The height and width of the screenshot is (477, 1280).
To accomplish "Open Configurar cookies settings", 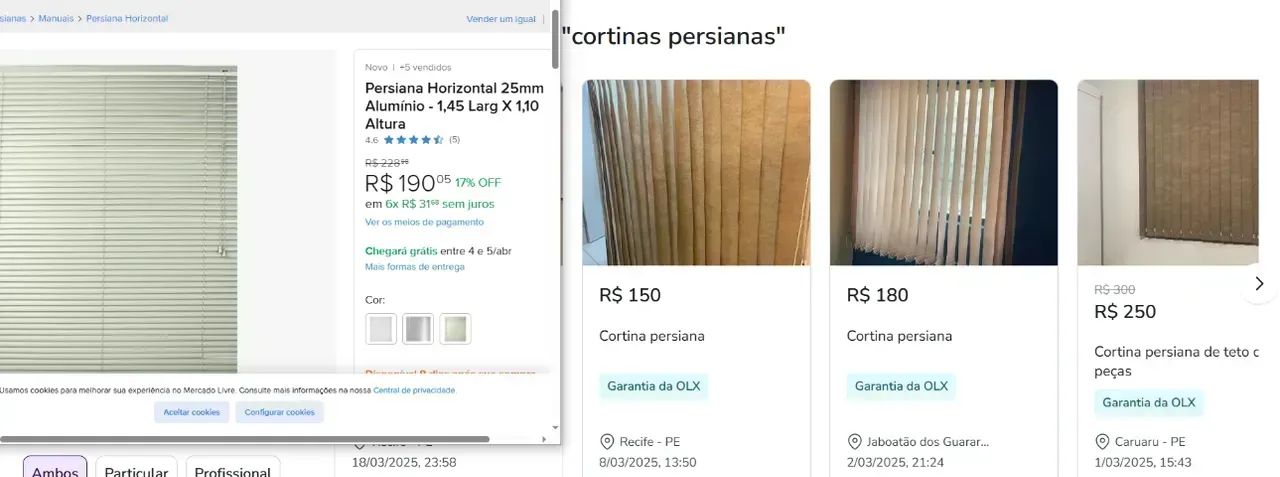I will (x=279, y=412).
